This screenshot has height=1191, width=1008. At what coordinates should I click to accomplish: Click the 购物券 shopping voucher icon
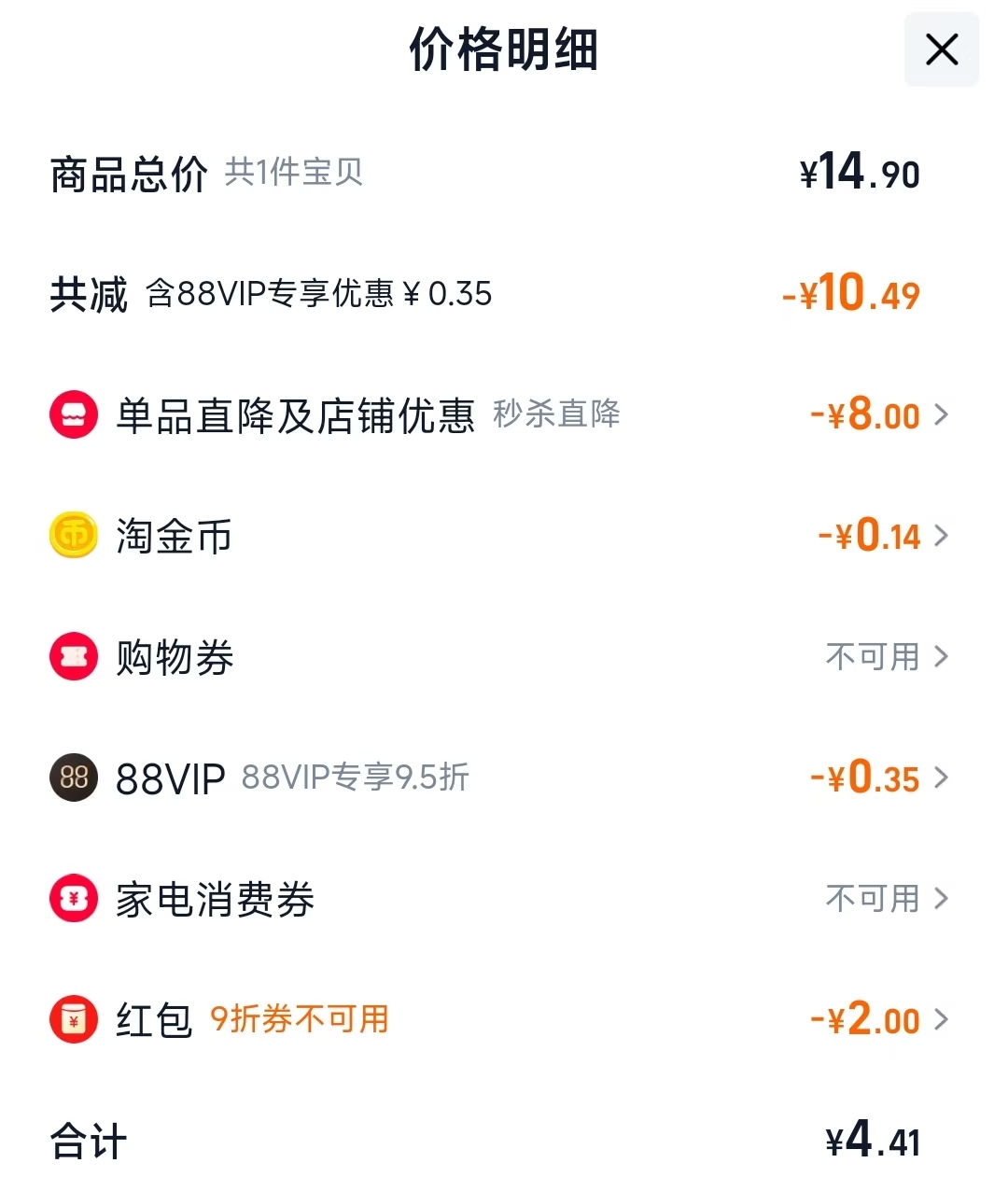pos(73,656)
